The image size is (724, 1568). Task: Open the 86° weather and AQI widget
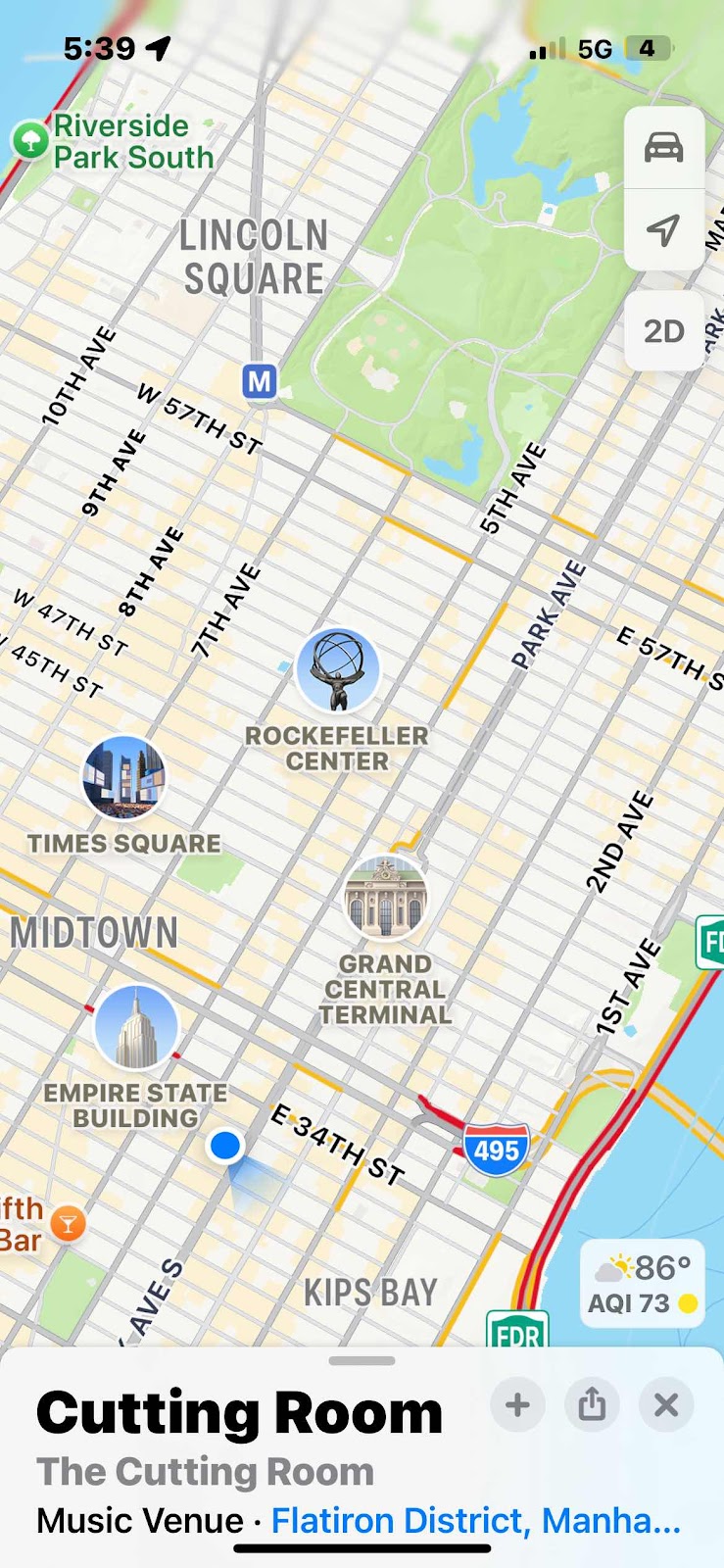pos(643,1284)
